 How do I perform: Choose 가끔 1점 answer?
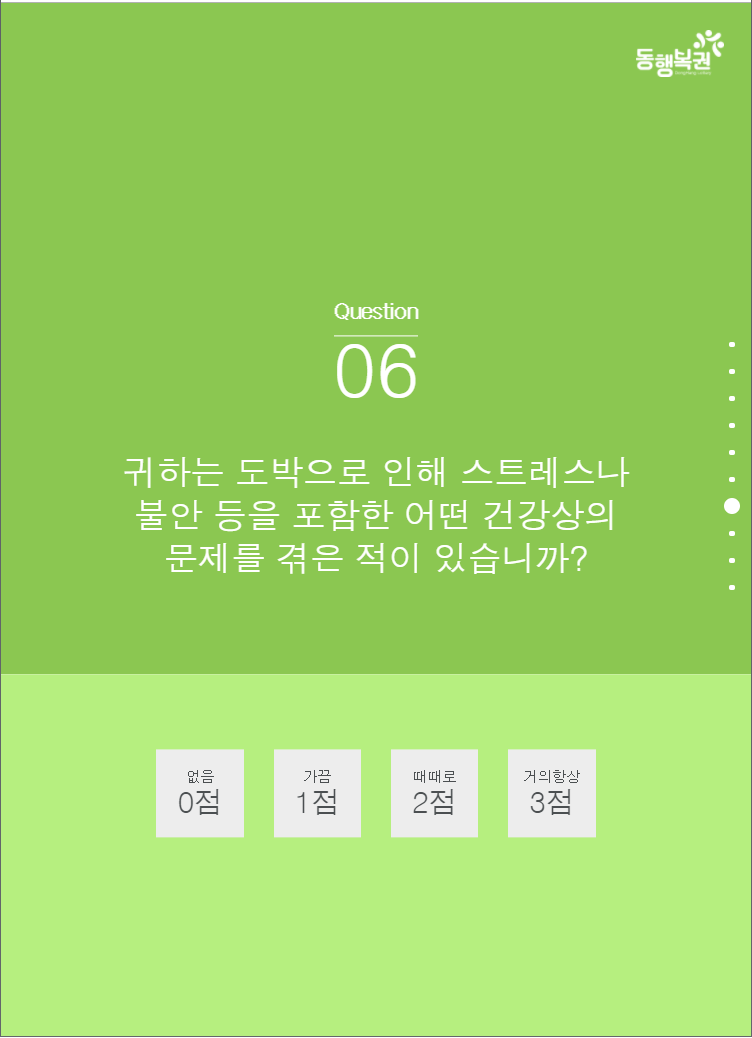317,793
